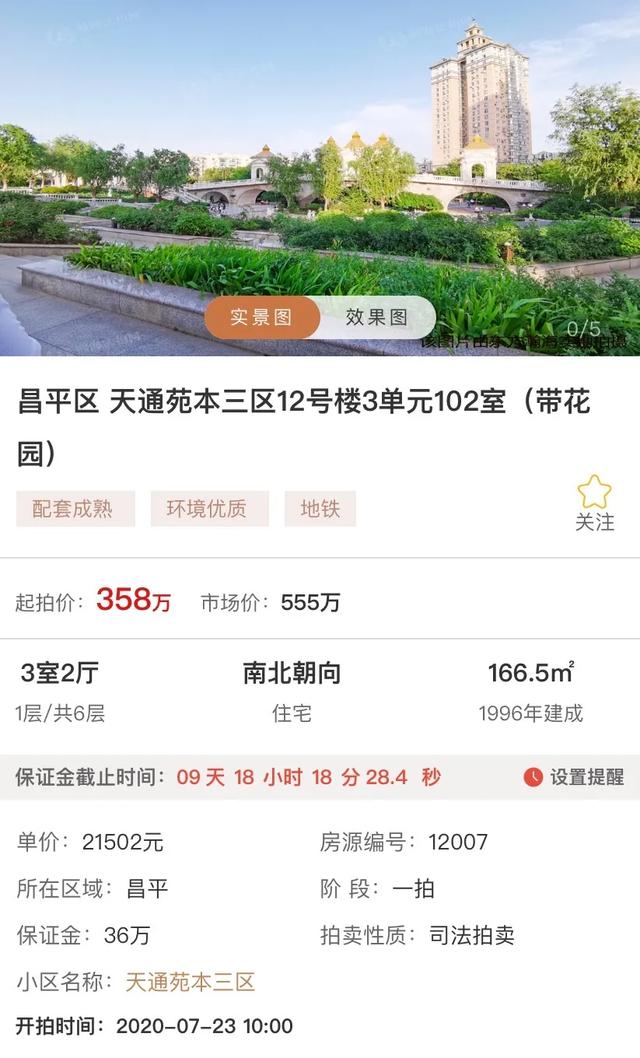
Task: Switch to the 效果图 photo tab
Action: click(x=377, y=318)
